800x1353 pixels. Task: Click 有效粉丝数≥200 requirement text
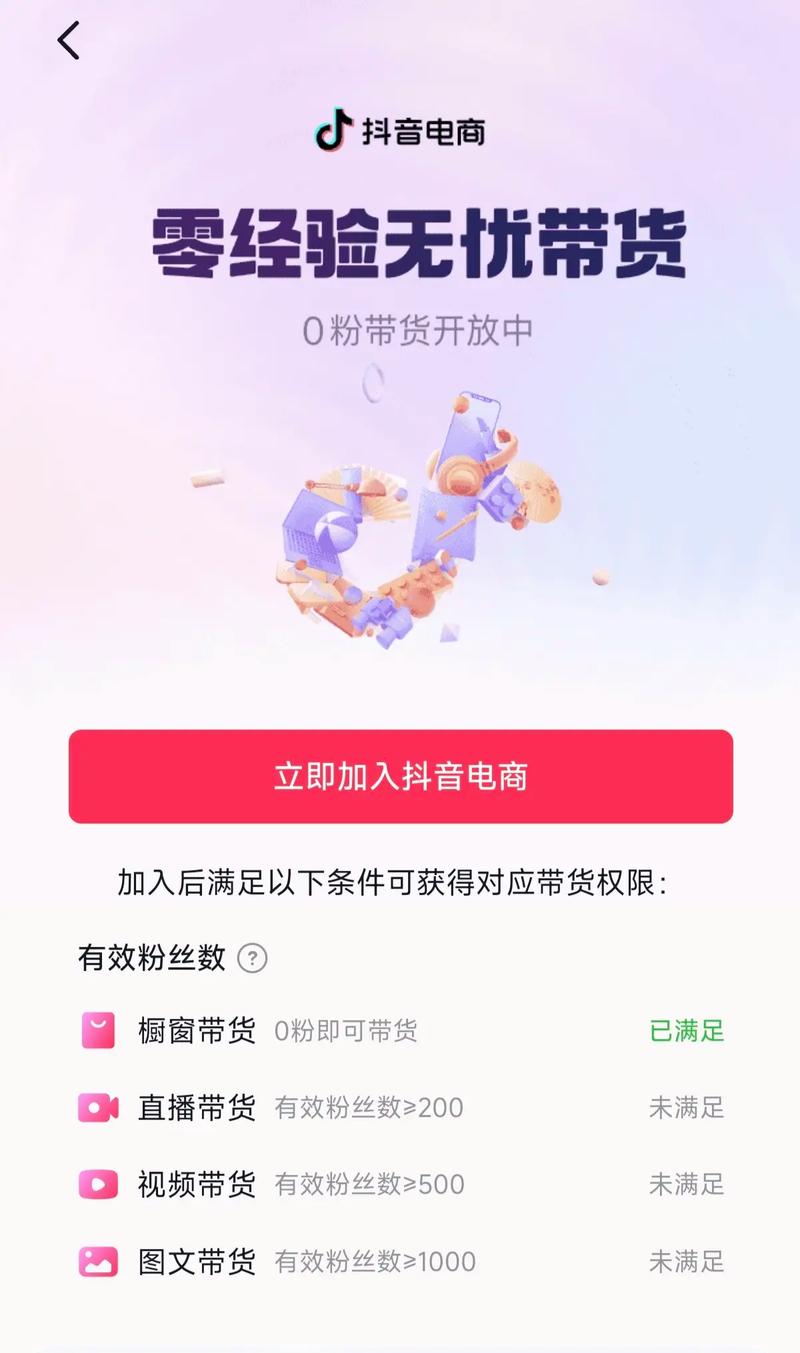[x=369, y=1107]
